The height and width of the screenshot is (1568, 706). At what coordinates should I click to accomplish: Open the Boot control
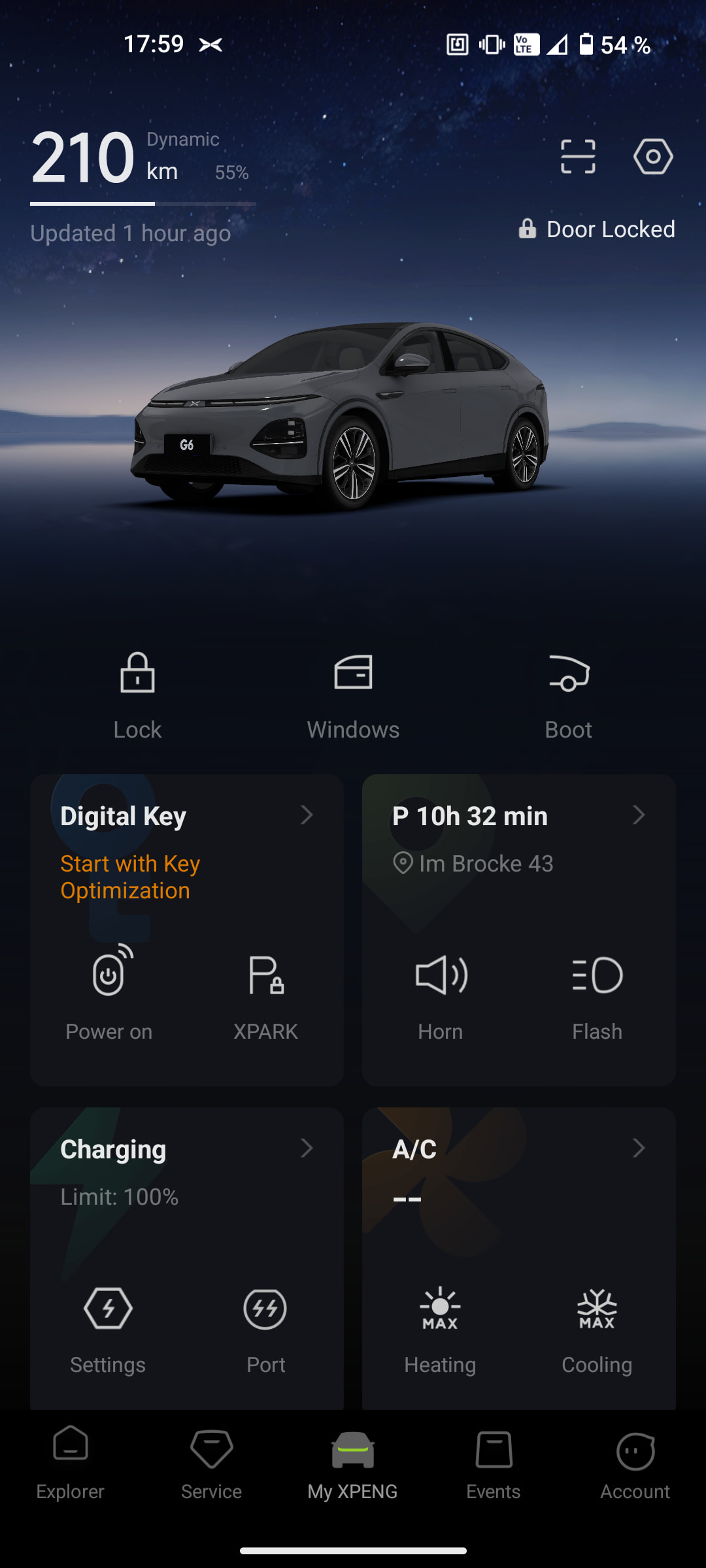[x=569, y=694]
